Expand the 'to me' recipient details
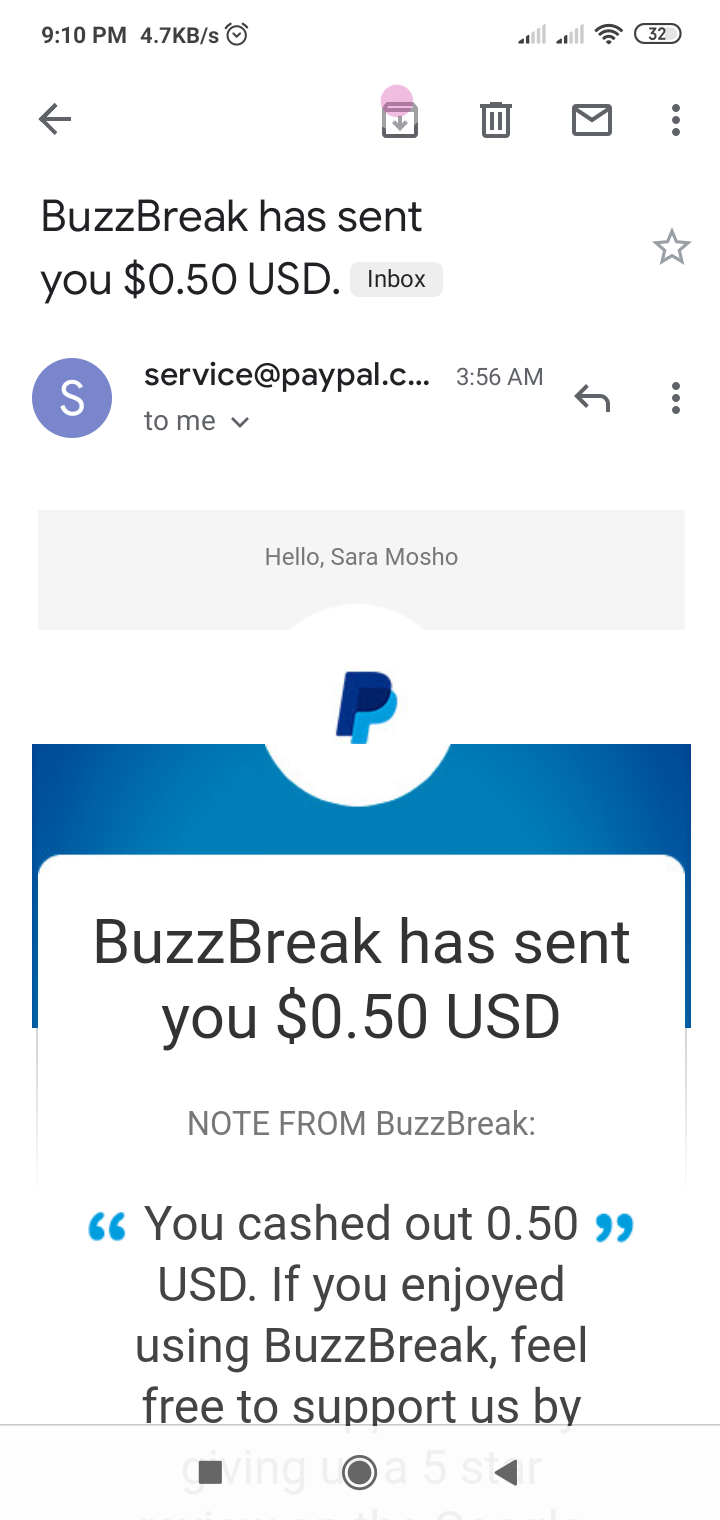This screenshot has width=720, height=1520. tap(196, 422)
